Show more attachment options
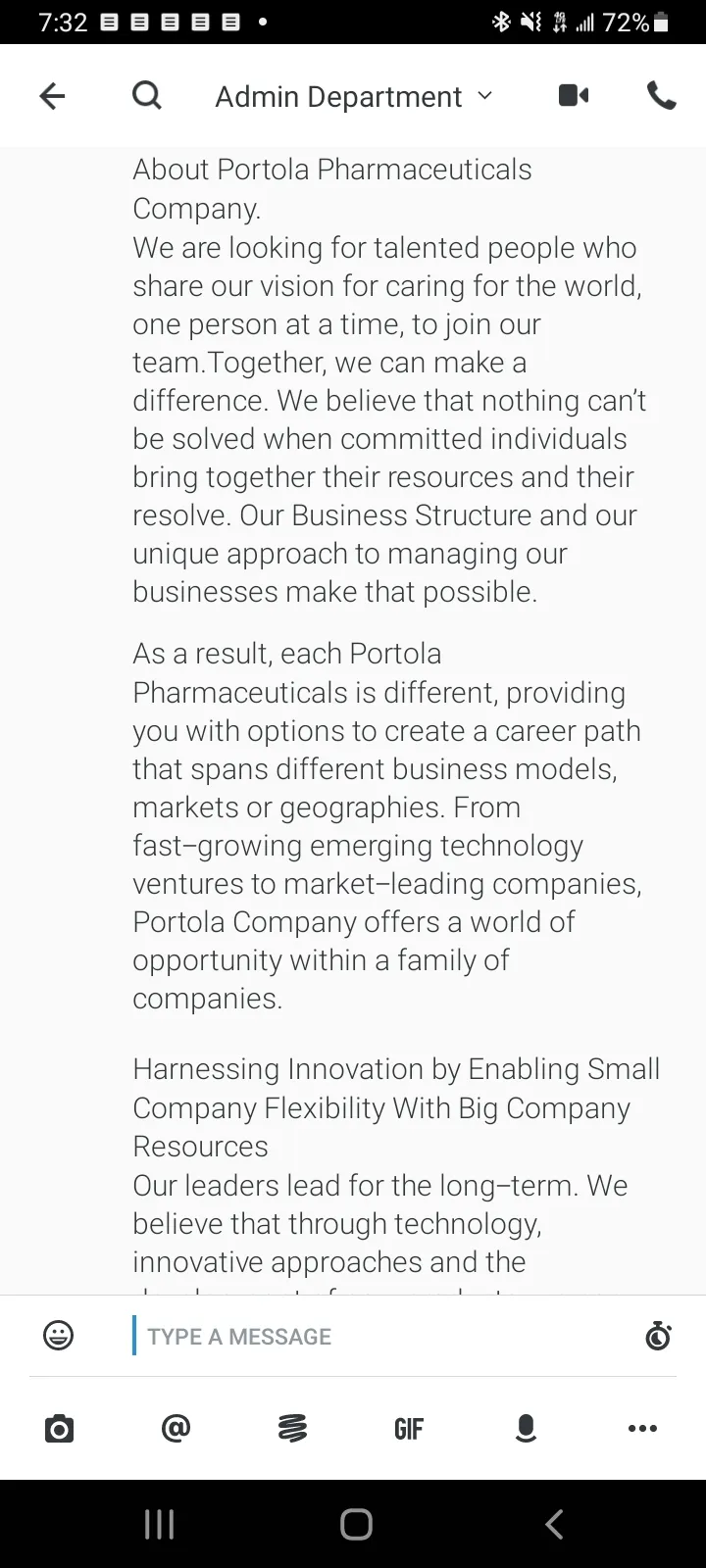The image size is (706, 1568). (642, 1429)
